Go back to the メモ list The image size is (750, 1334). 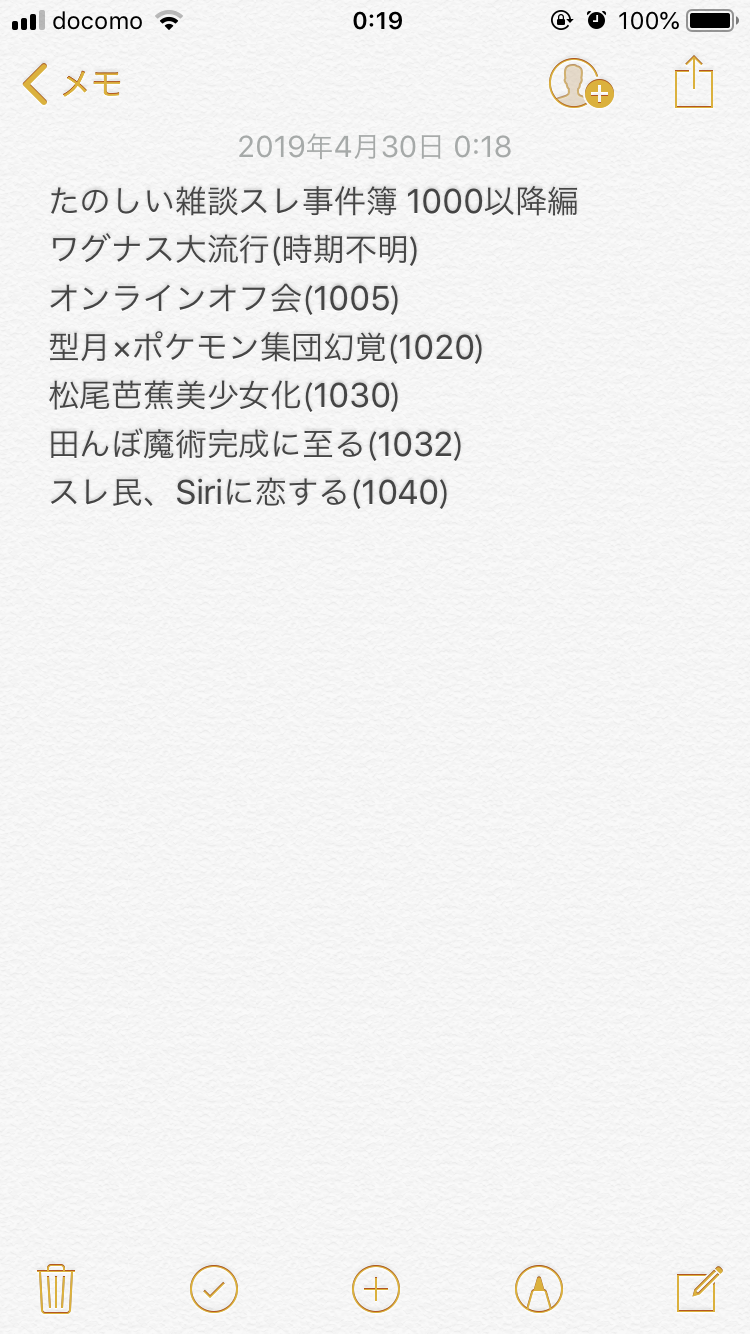coord(70,84)
